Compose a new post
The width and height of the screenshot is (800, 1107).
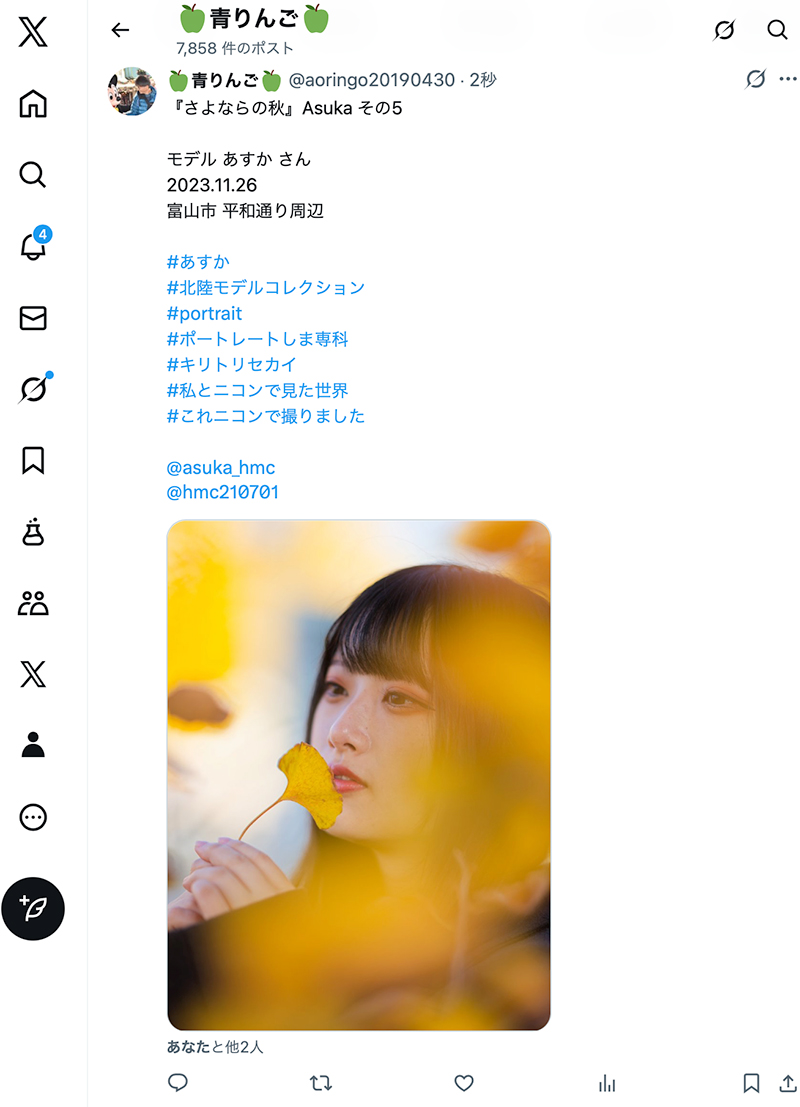tap(33, 908)
